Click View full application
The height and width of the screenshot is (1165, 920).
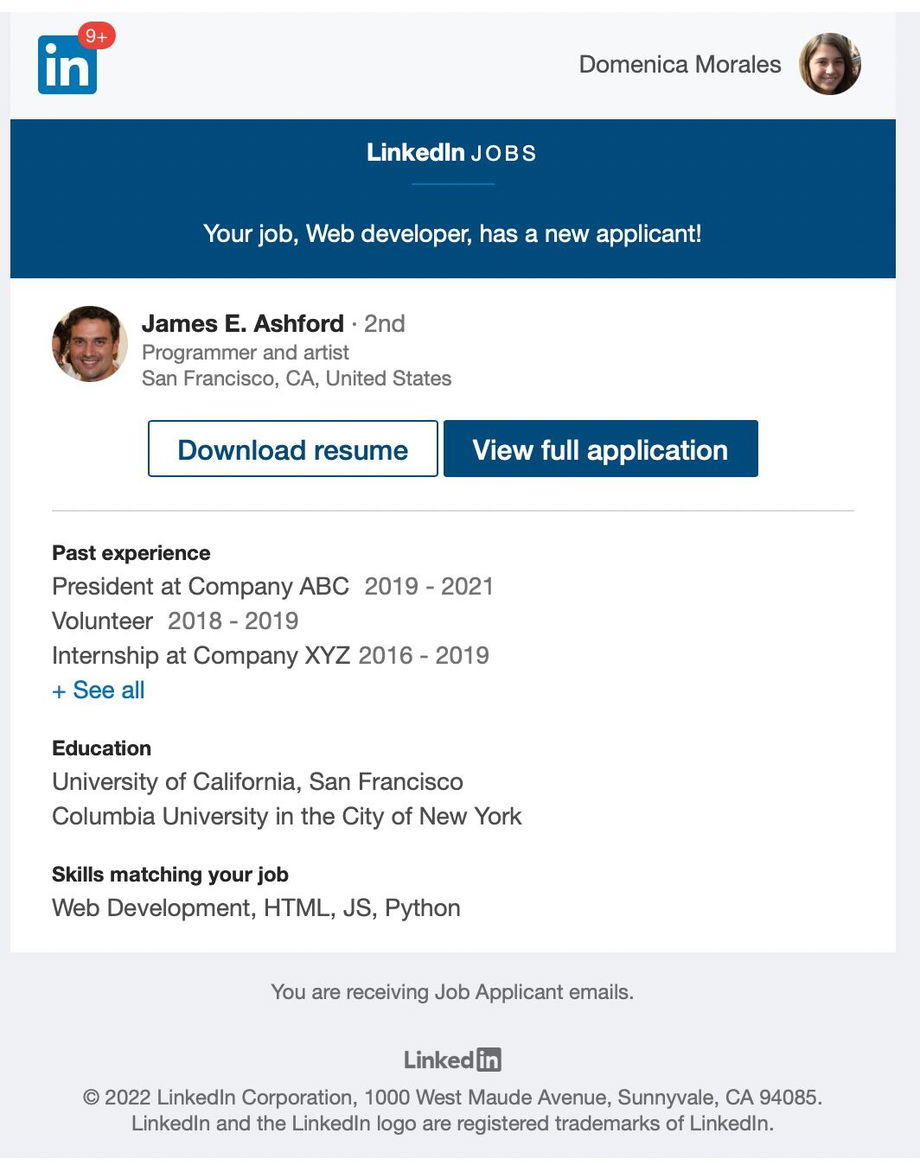coord(600,449)
